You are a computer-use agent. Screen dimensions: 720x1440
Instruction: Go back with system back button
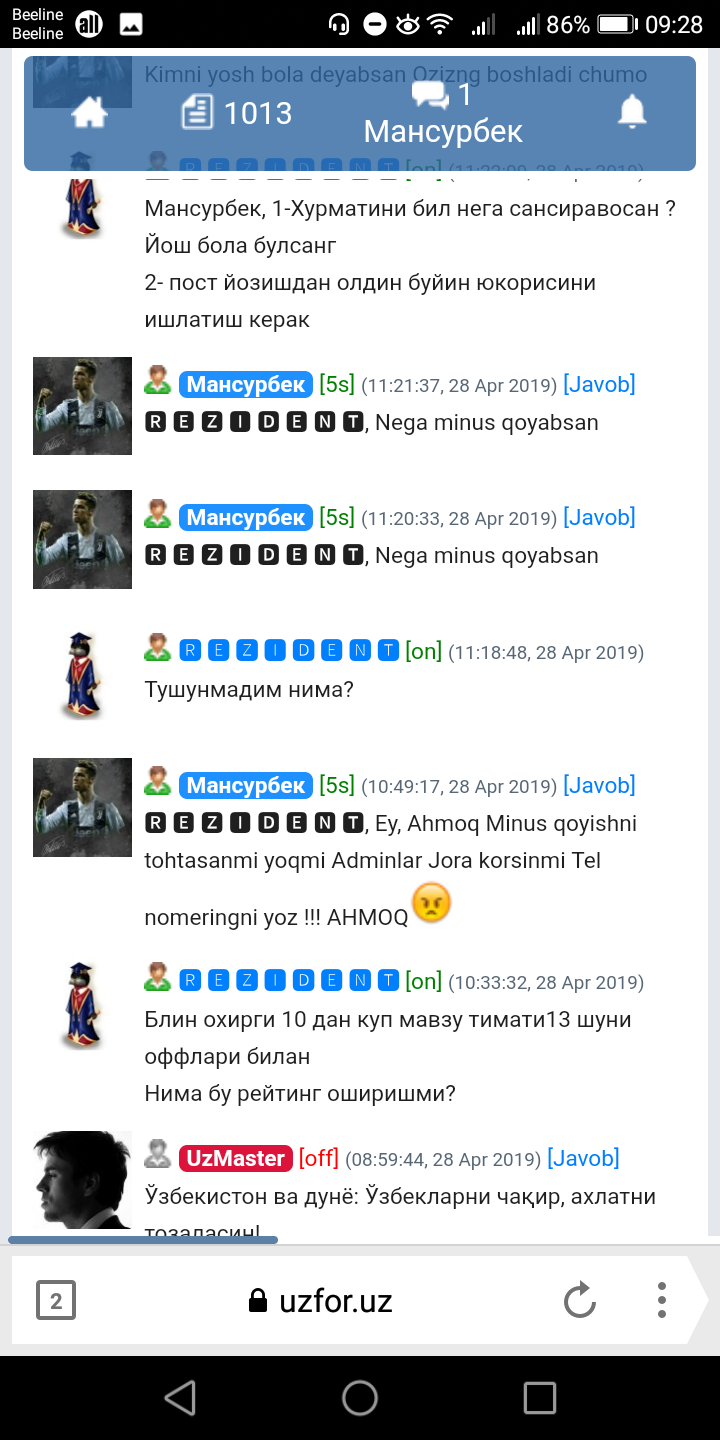180,1398
